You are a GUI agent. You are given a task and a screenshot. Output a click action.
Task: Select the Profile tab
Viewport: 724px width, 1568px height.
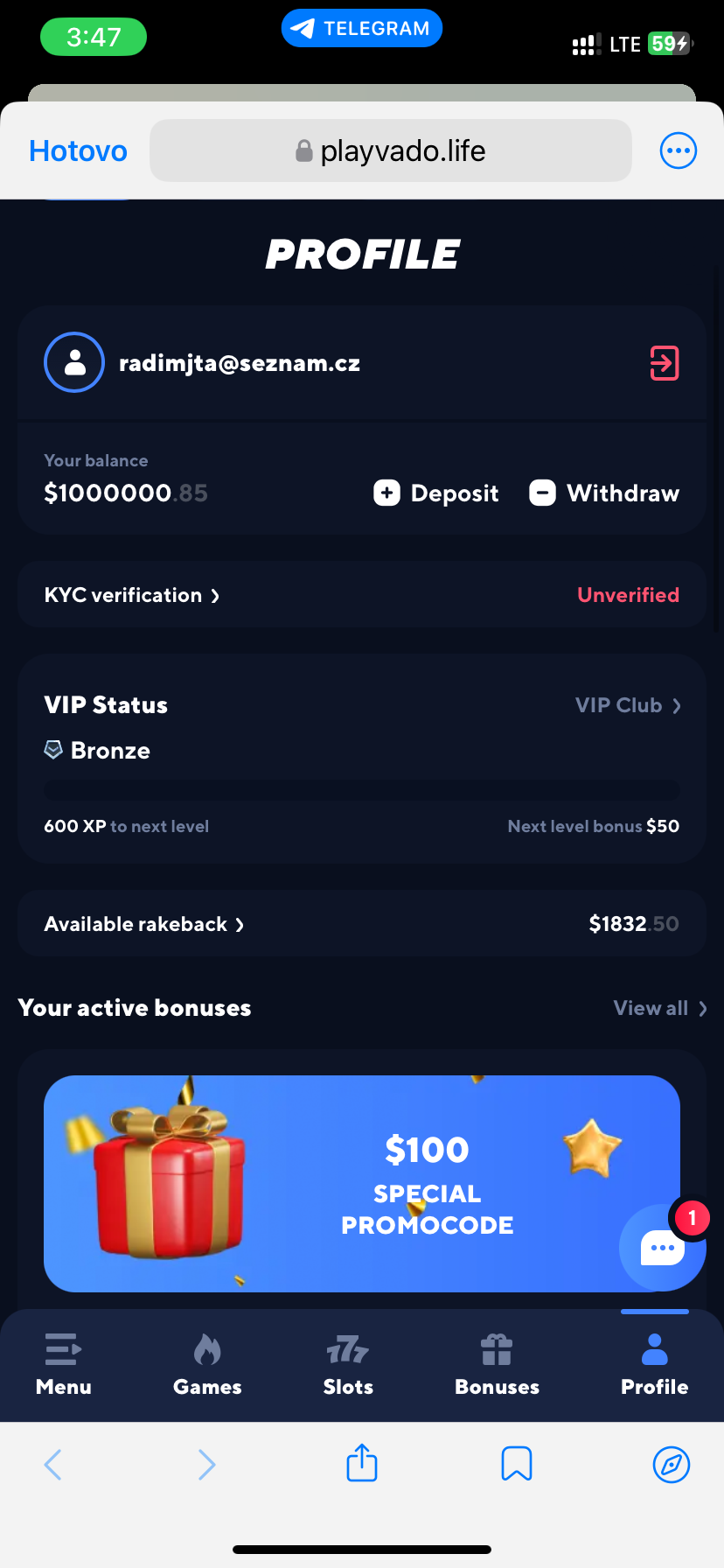pyautogui.click(x=654, y=1364)
